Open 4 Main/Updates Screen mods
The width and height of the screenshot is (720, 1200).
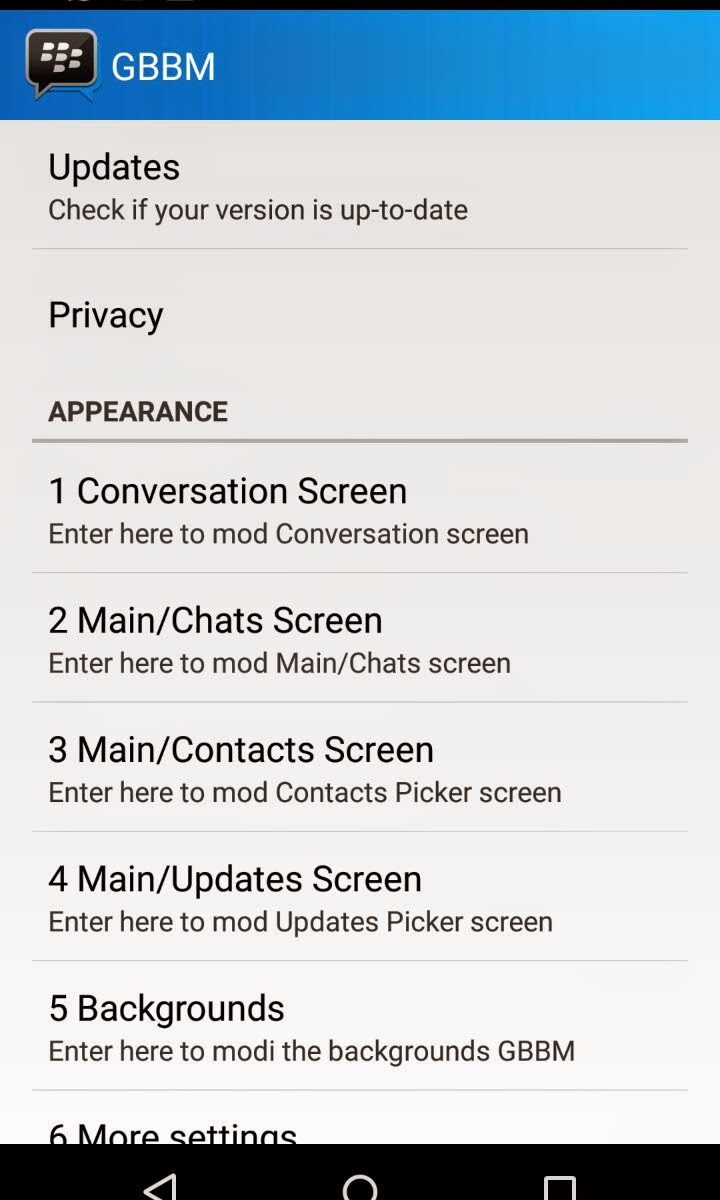point(360,897)
